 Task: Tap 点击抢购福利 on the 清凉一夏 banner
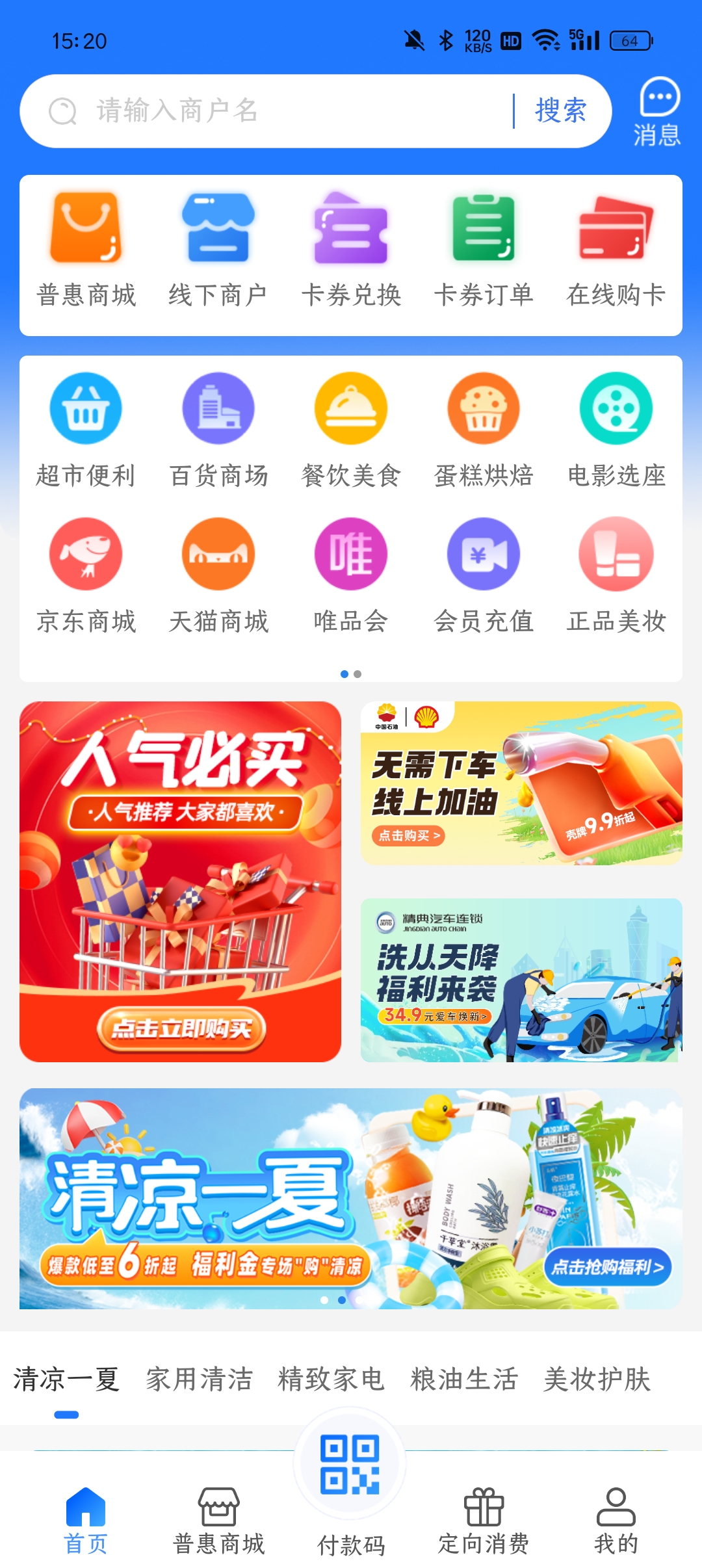[x=607, y=1267]
